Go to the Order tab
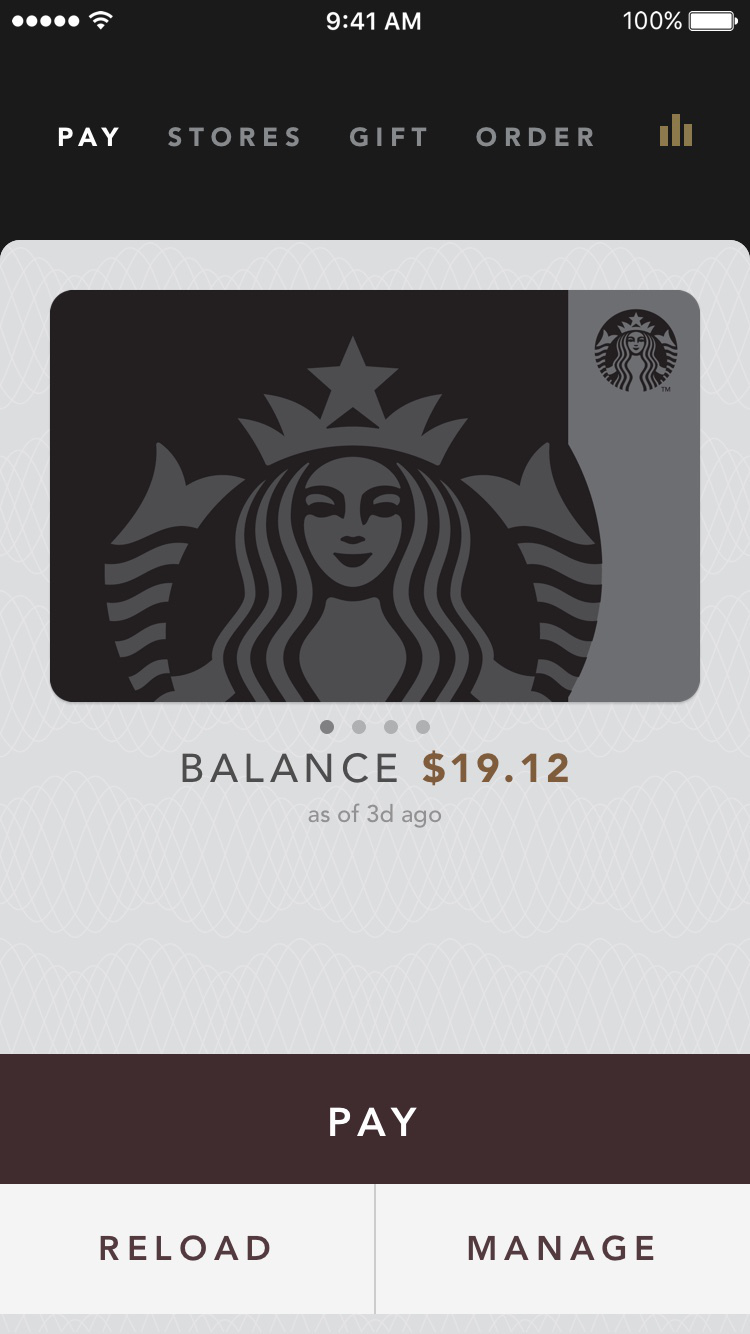The width and height of the screenshot is (750, 1334). [536, 137]
